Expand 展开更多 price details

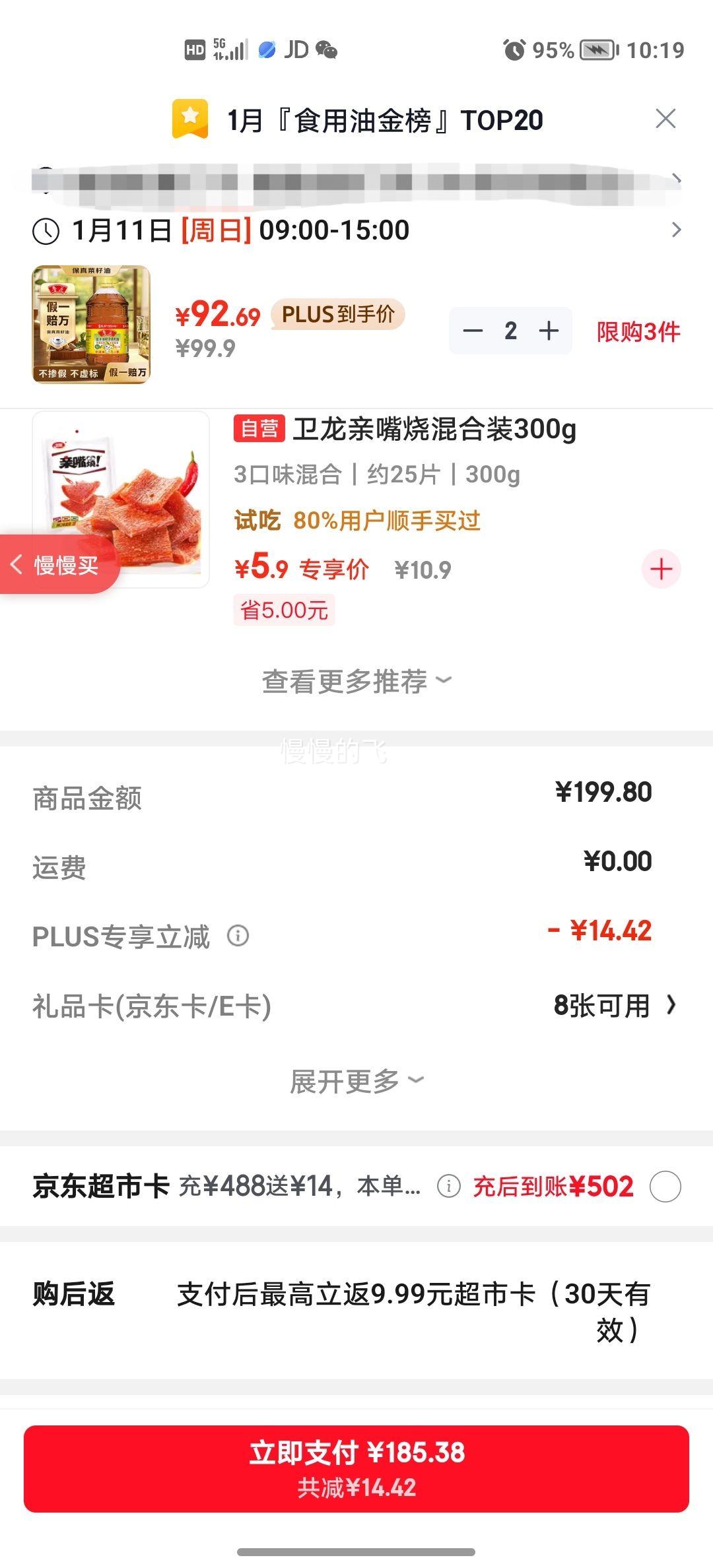(356, 1081)
